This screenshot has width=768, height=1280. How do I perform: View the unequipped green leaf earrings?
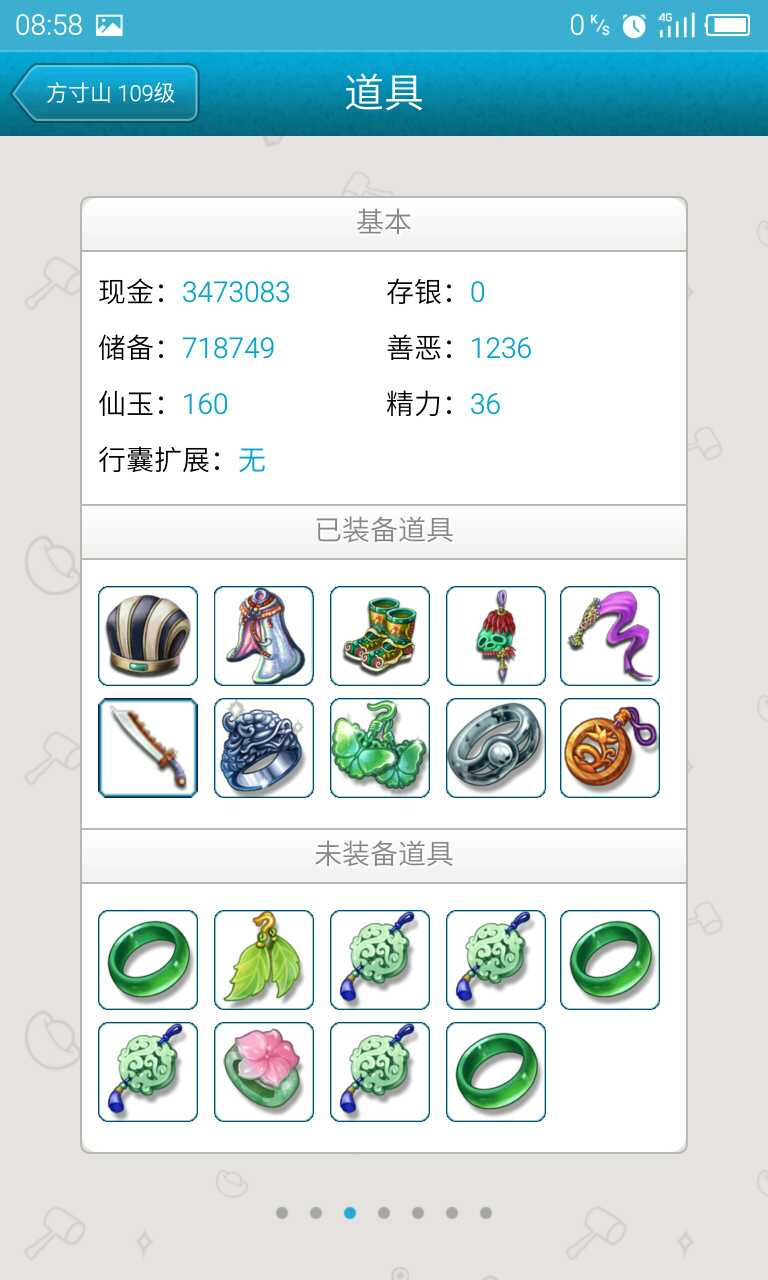(264, 960)
